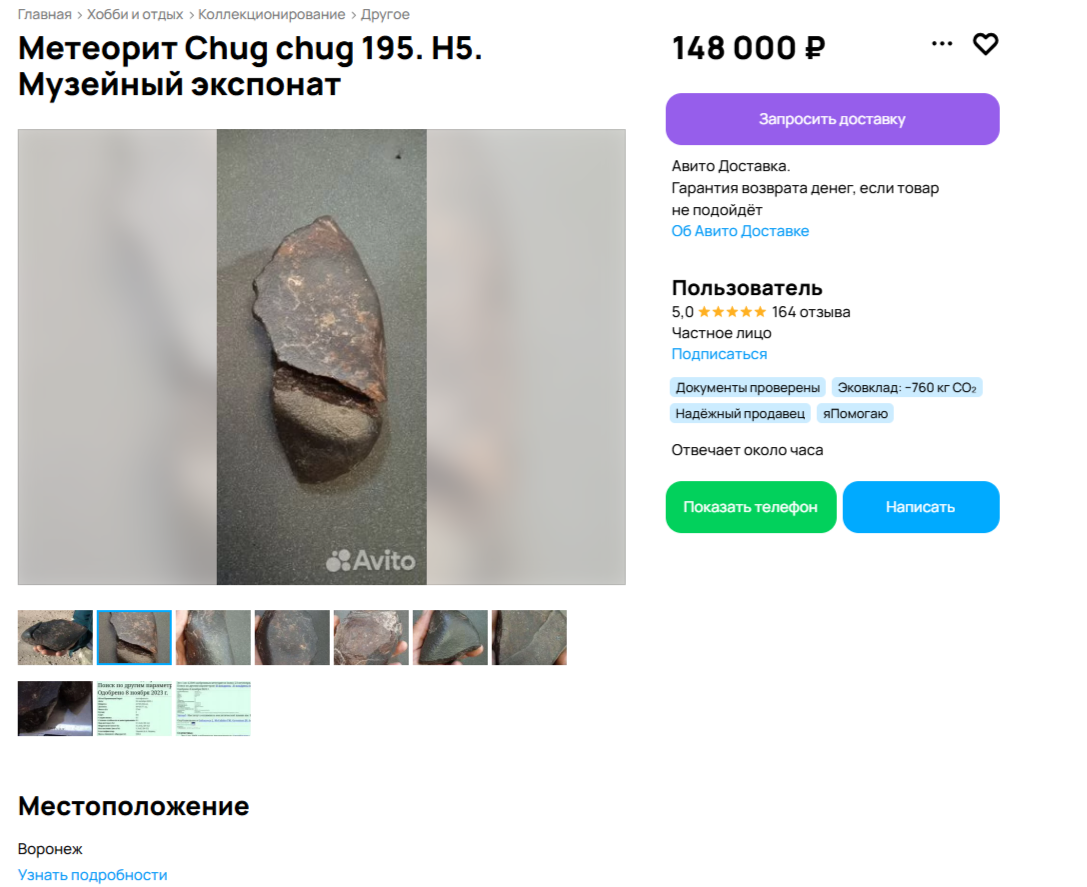The height and width of the screenshot is (887, 1087).
Task: Go to Хобби и отдых breadcrumb
Action: pos(135,15)
